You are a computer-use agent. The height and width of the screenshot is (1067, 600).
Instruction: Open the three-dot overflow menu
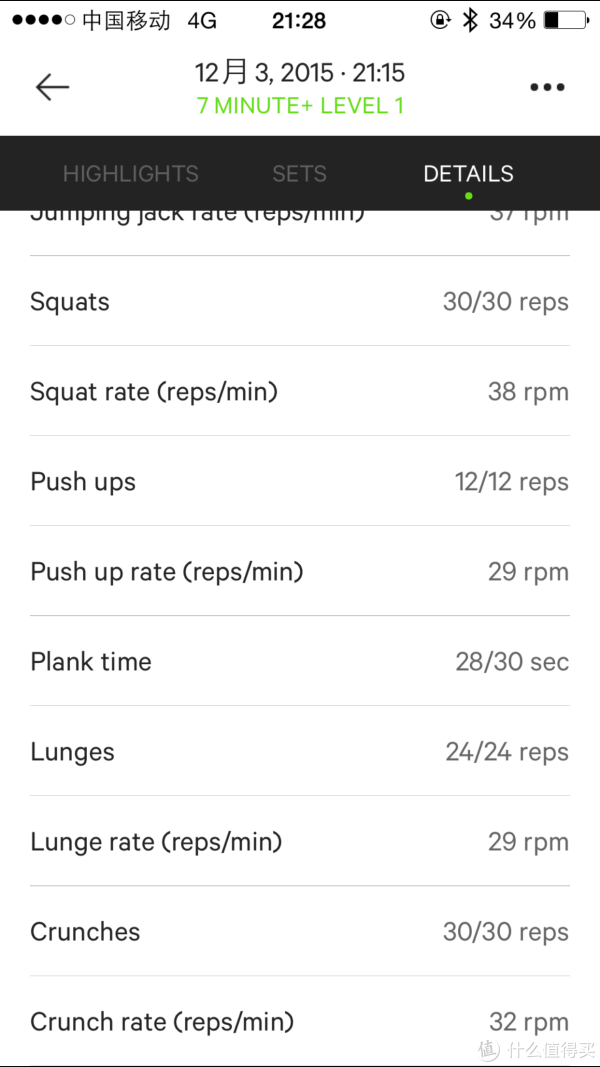tap(547, 87)
